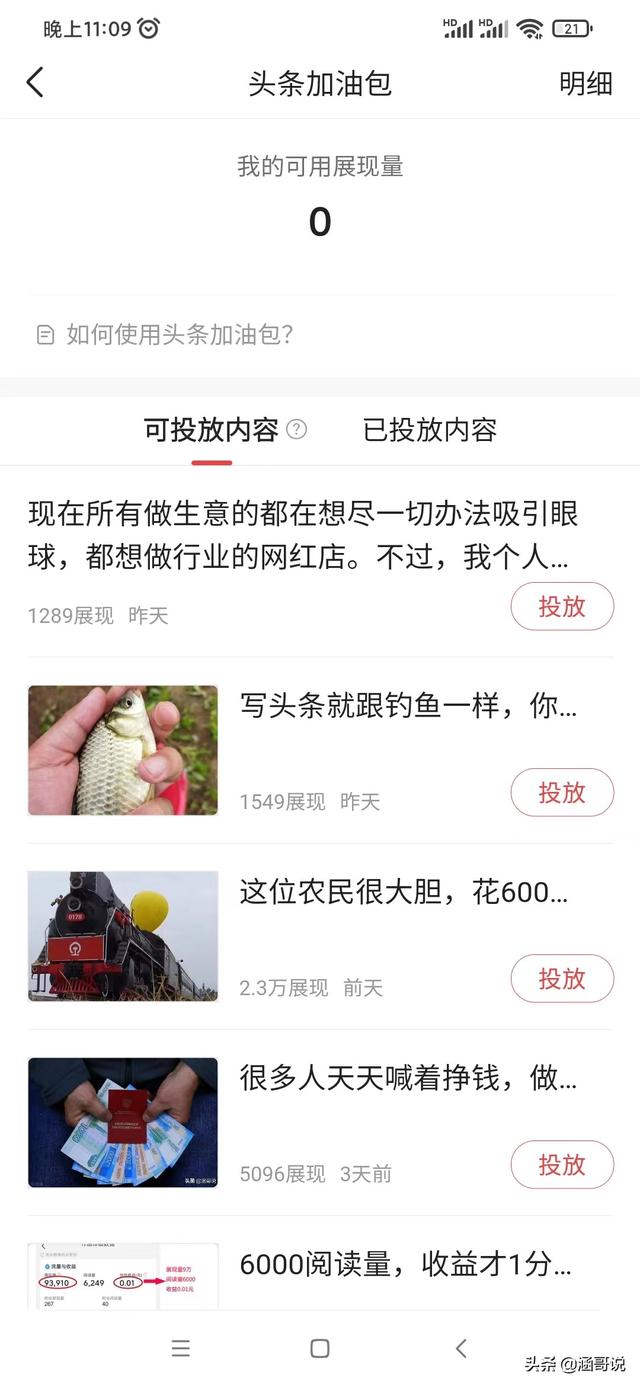
Task: Open 明细 details page
Action: pos(585,84)
